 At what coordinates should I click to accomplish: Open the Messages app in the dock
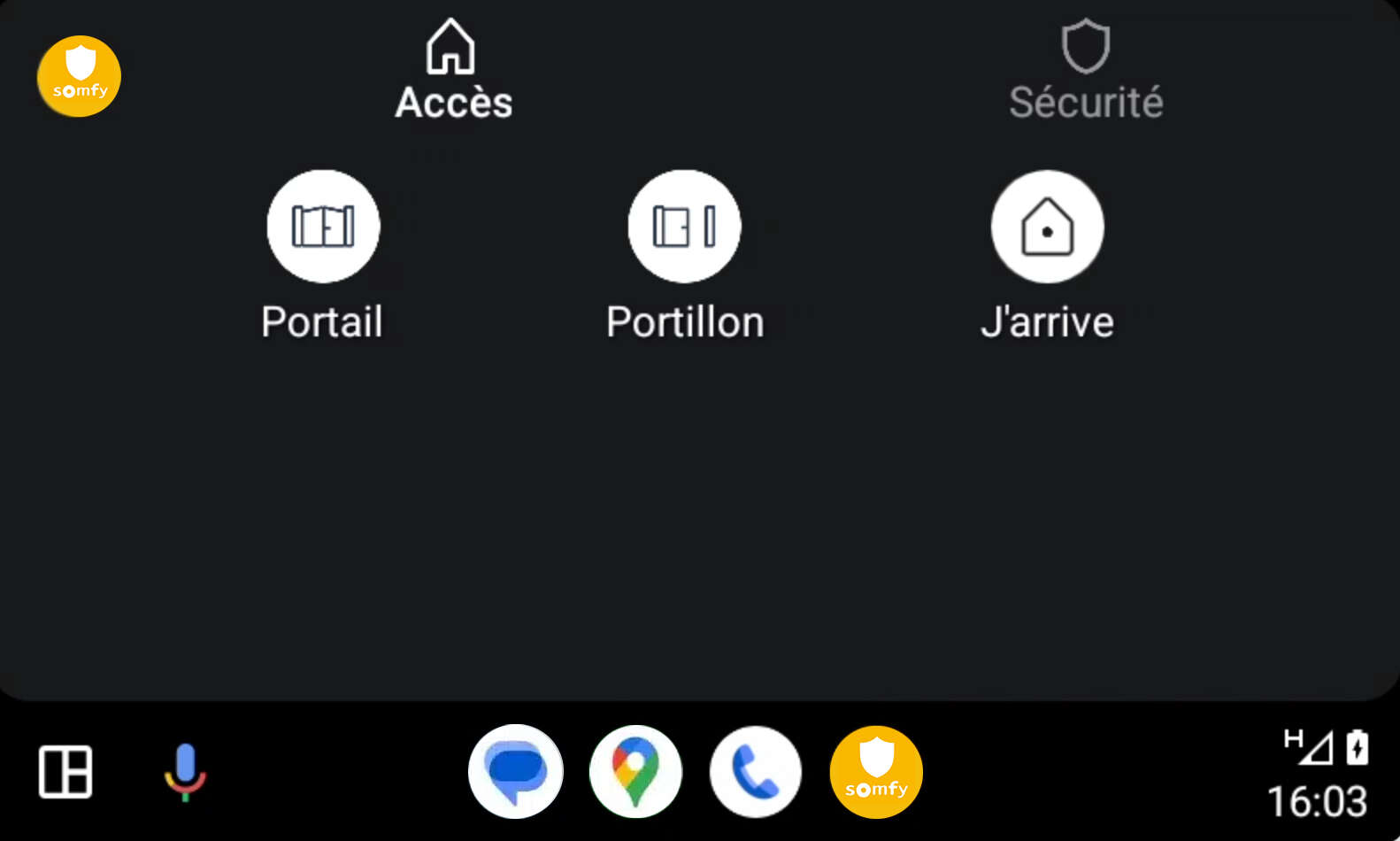tap(516, 772)
